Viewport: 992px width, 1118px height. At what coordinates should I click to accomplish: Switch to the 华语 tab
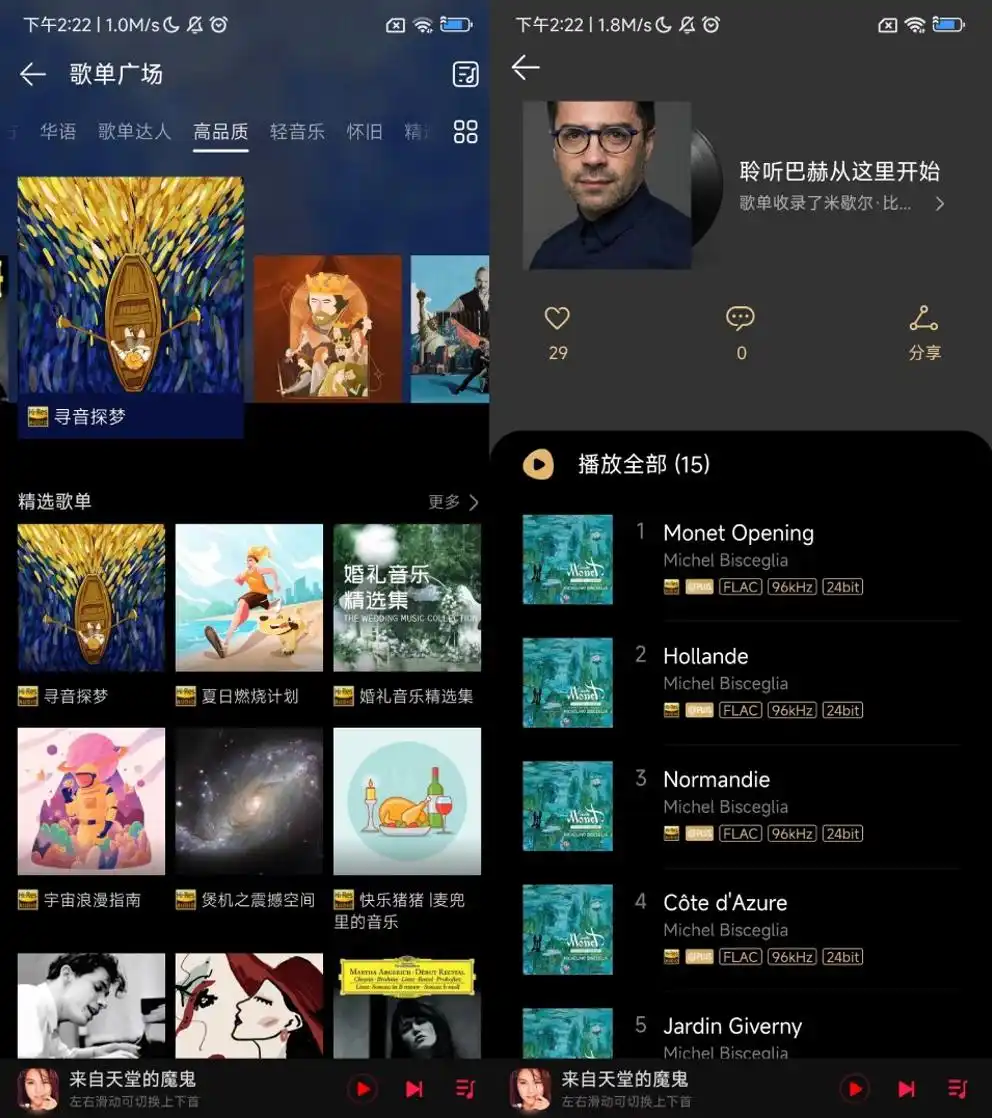pos(58,131)
